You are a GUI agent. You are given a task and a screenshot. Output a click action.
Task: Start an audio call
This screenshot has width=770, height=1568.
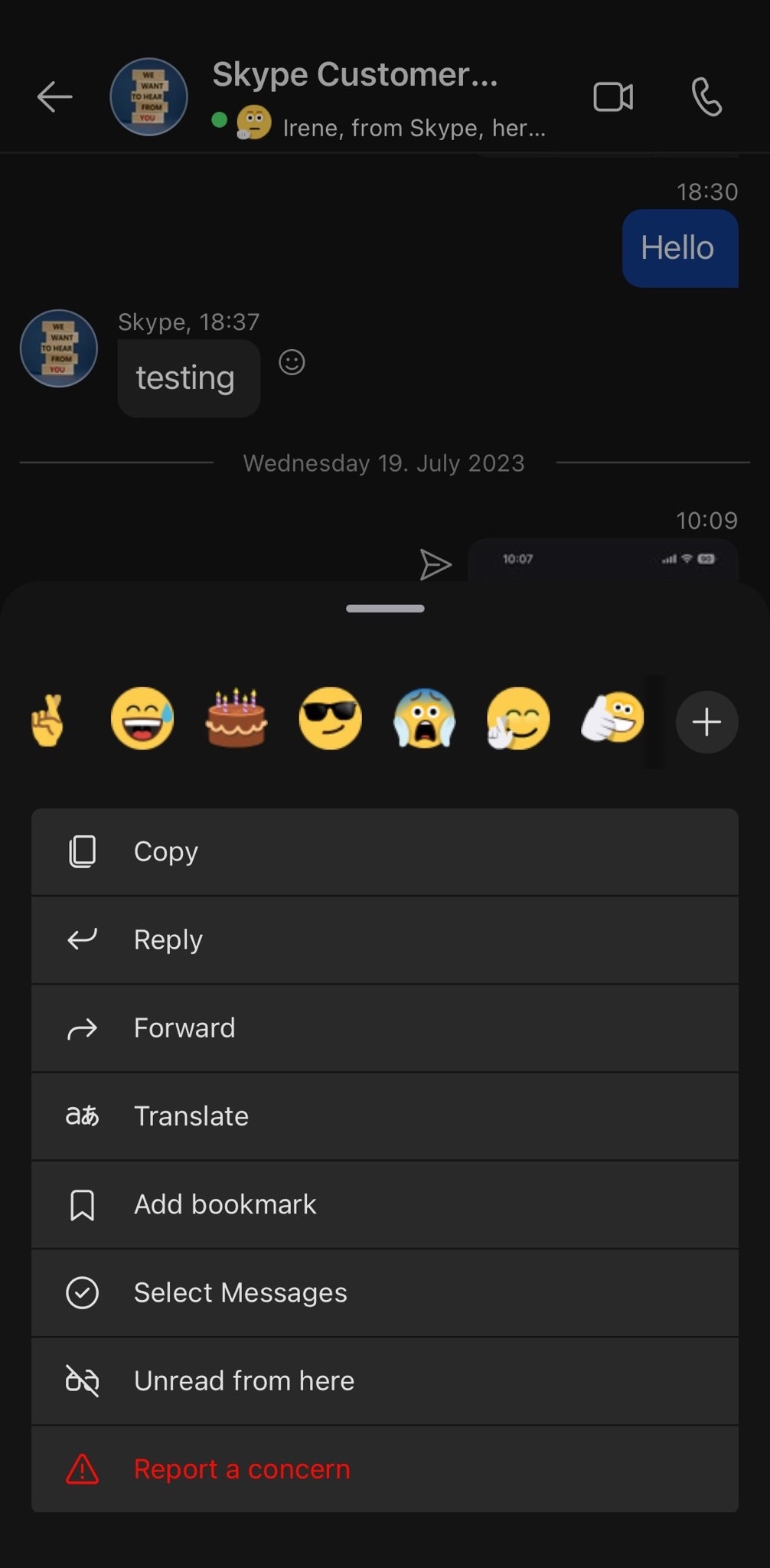tap(706, 97)
